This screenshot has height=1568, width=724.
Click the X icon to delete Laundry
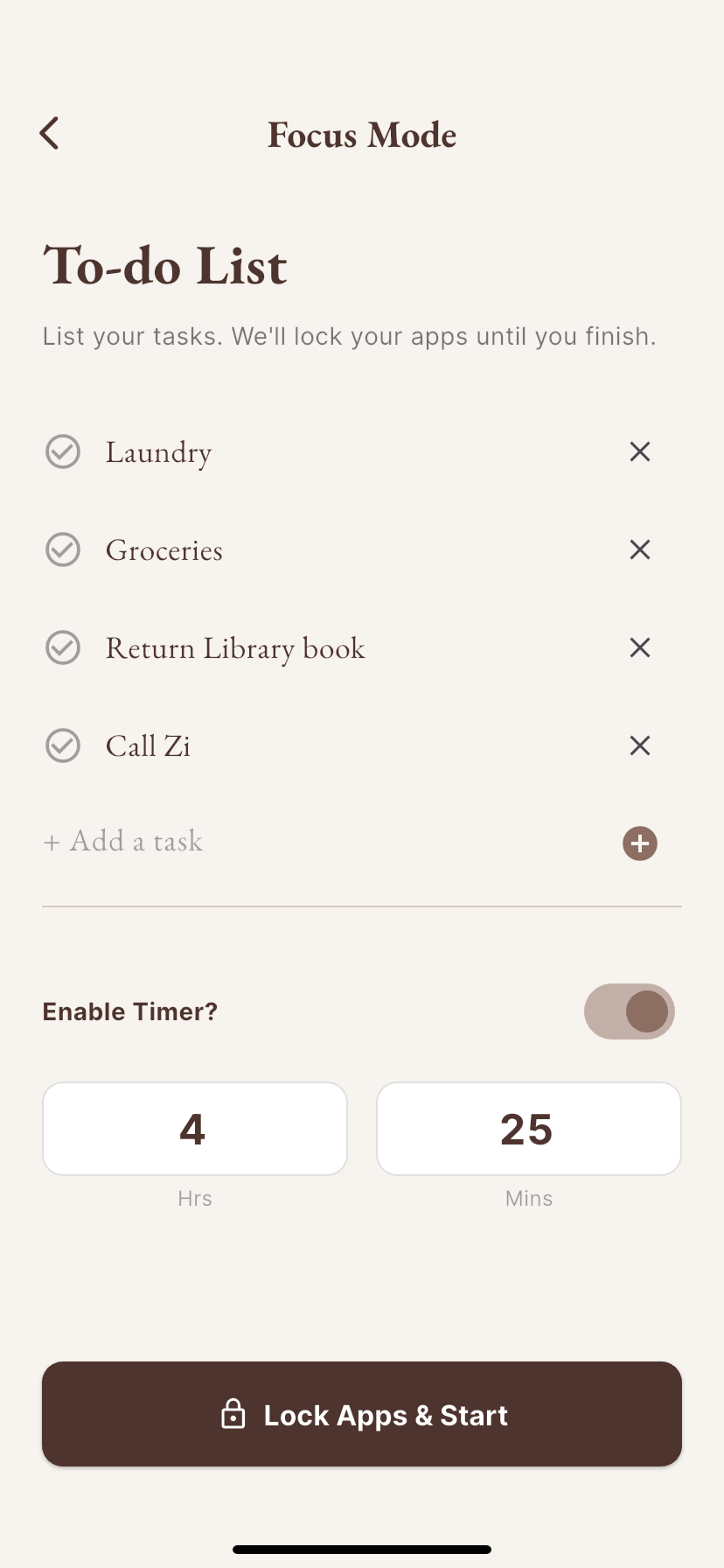click(x=639, y=451)
